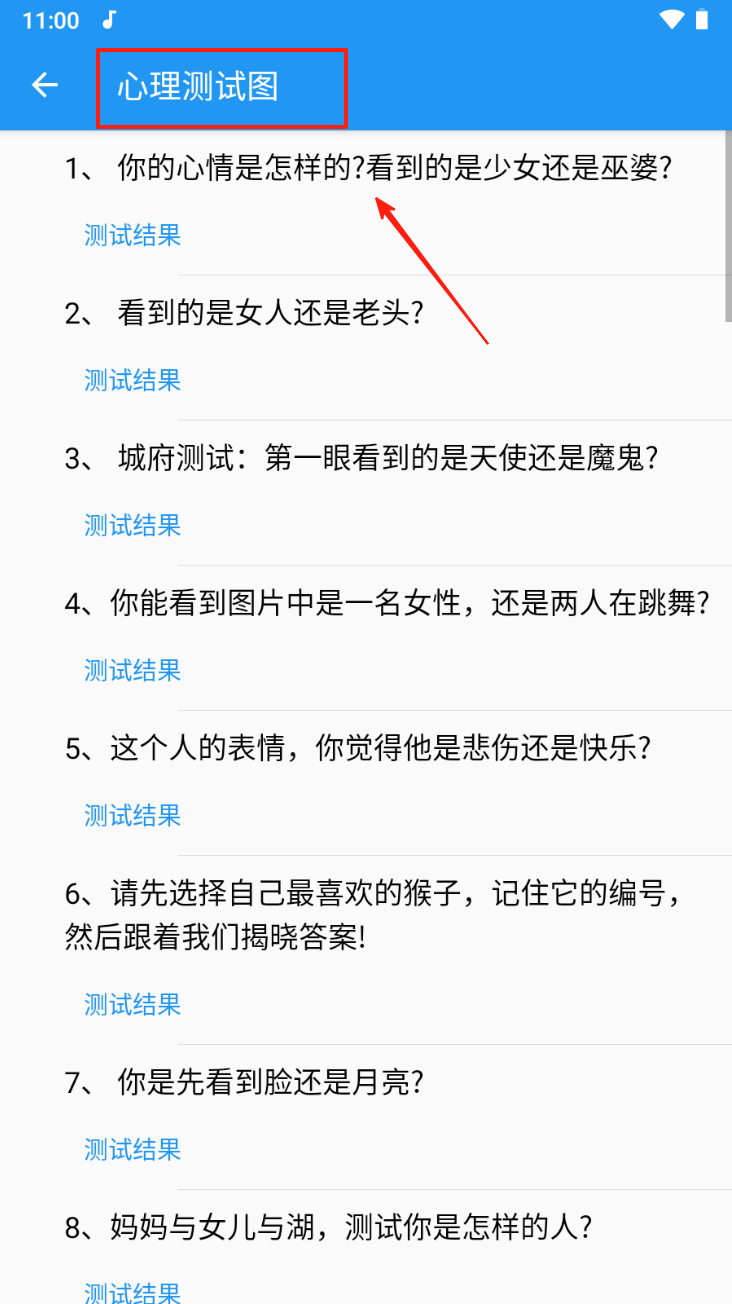View 测试结果 for question 3
732x1304 pixels.
click(132, 526)
